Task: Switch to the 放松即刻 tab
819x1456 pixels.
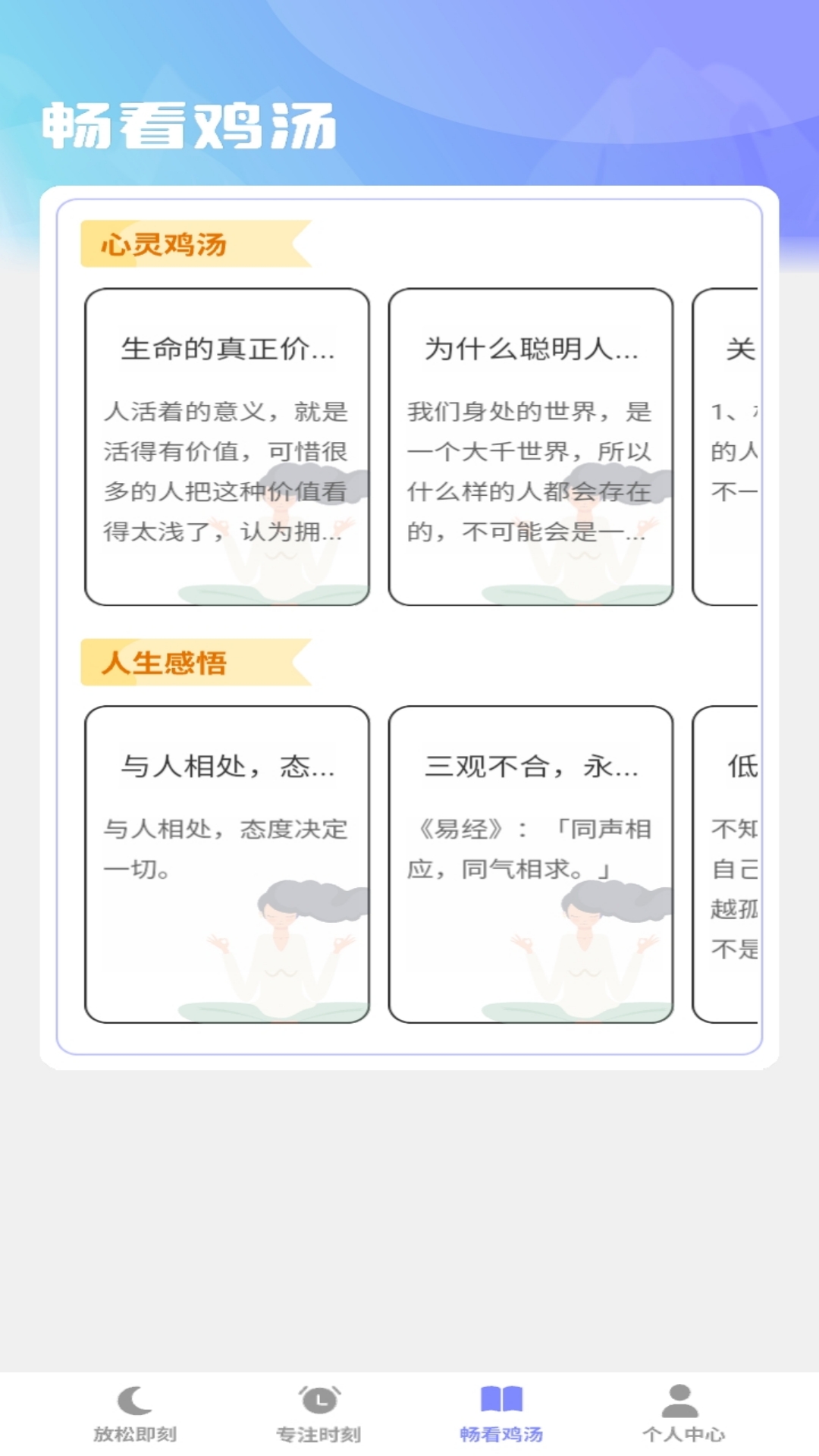Action: pyautogui.click(x=135, y=1414)
